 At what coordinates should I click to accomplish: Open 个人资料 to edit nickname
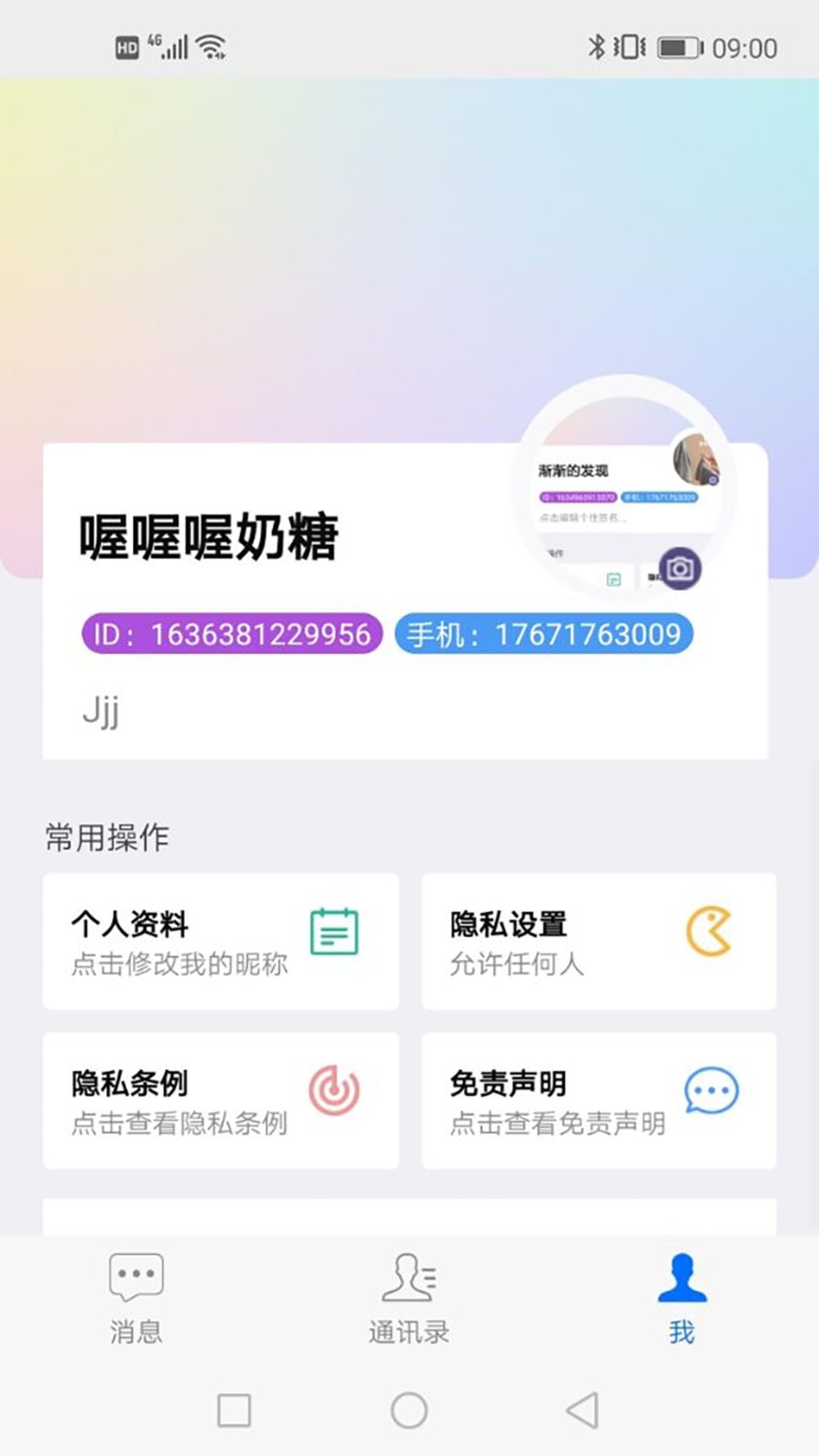pos(220,941)
